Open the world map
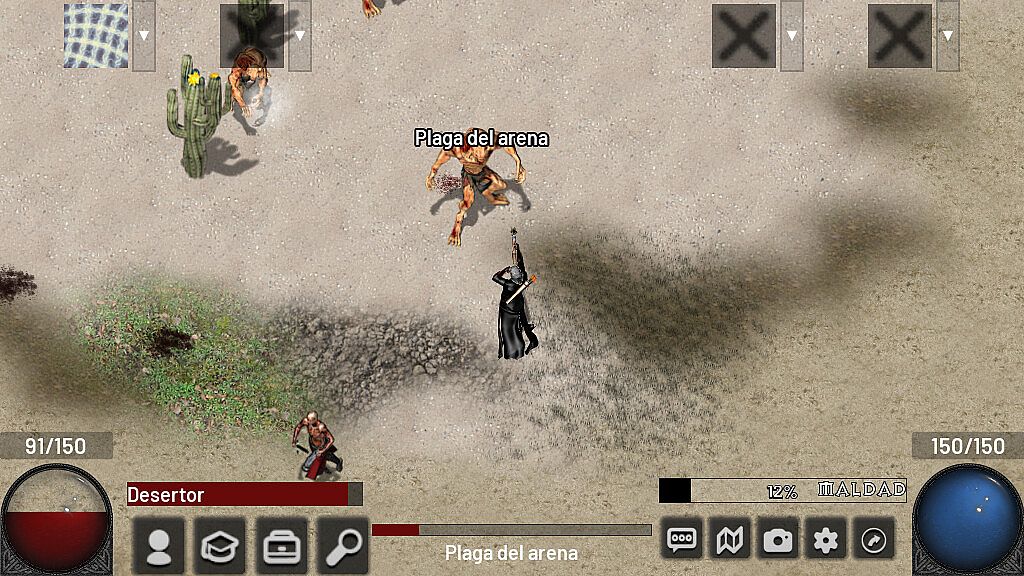Viewport: 1024px width, 576px height. (x=730, y=540)
